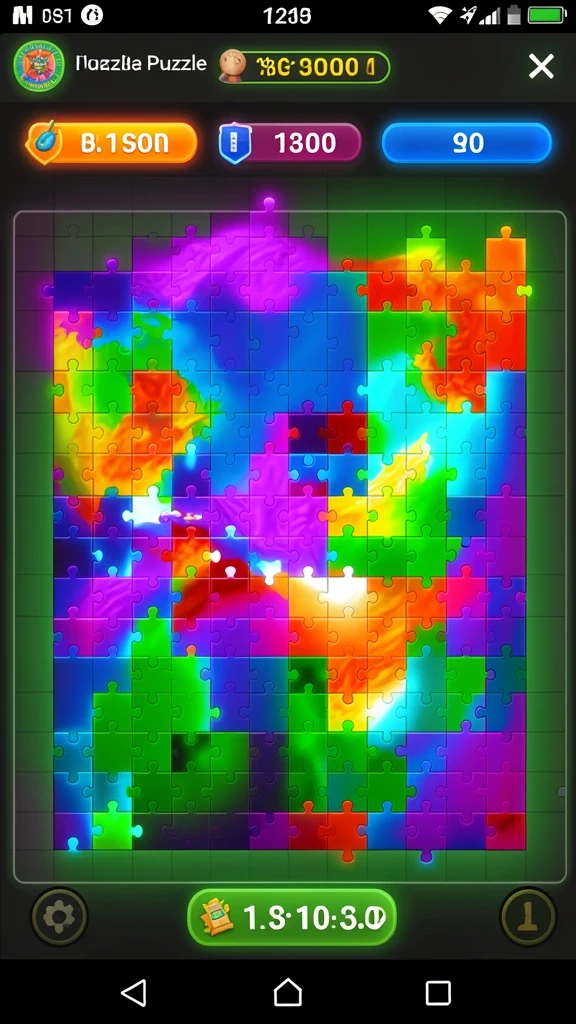The height and width of the screenshot is (1024, 576).
Task: Open the settings gear
Action: (59, 916)
